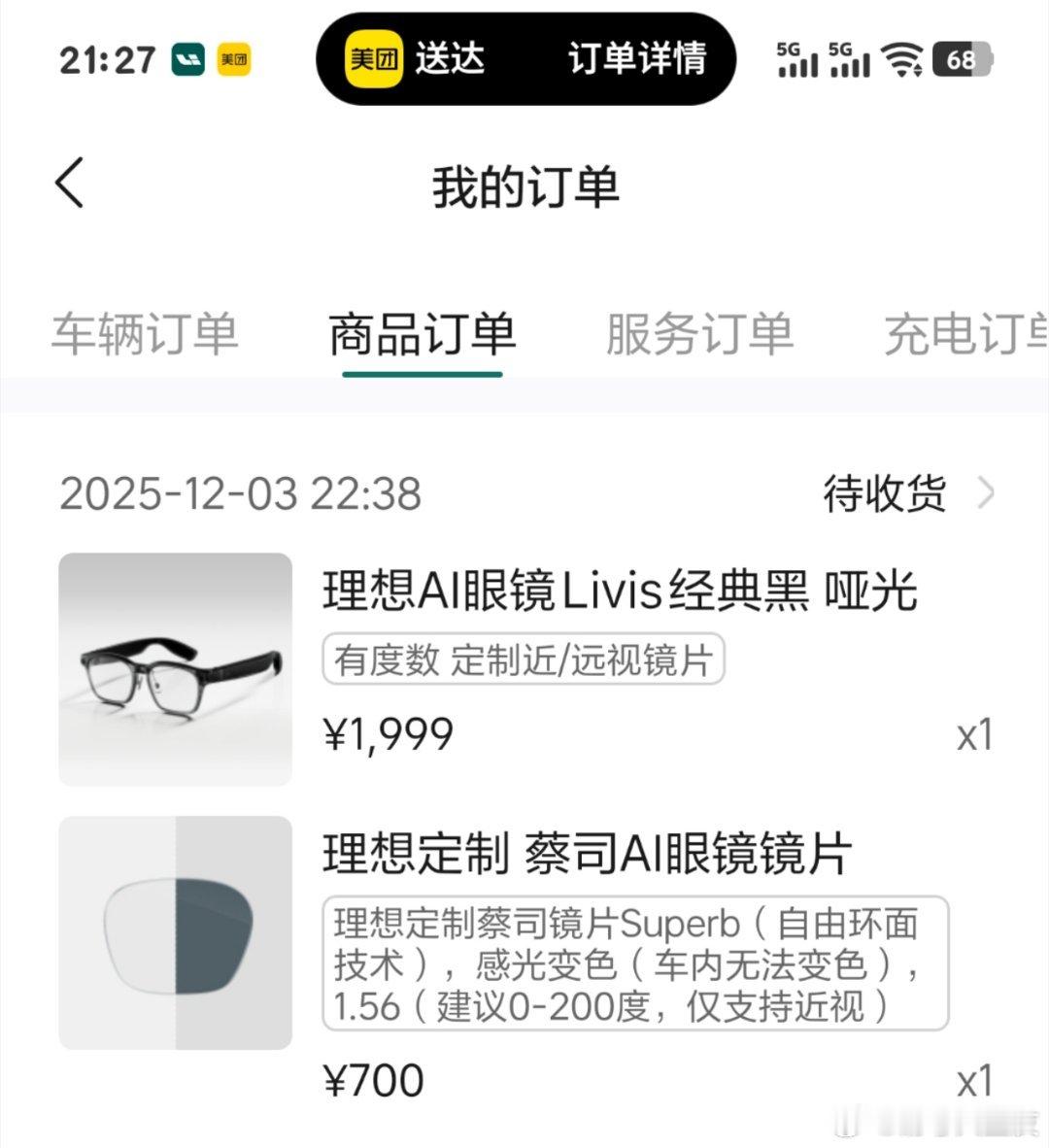Expand order details via the 待收货 chevron
Viewport: 1049px width, 1148px height.
tap(986, 494)
